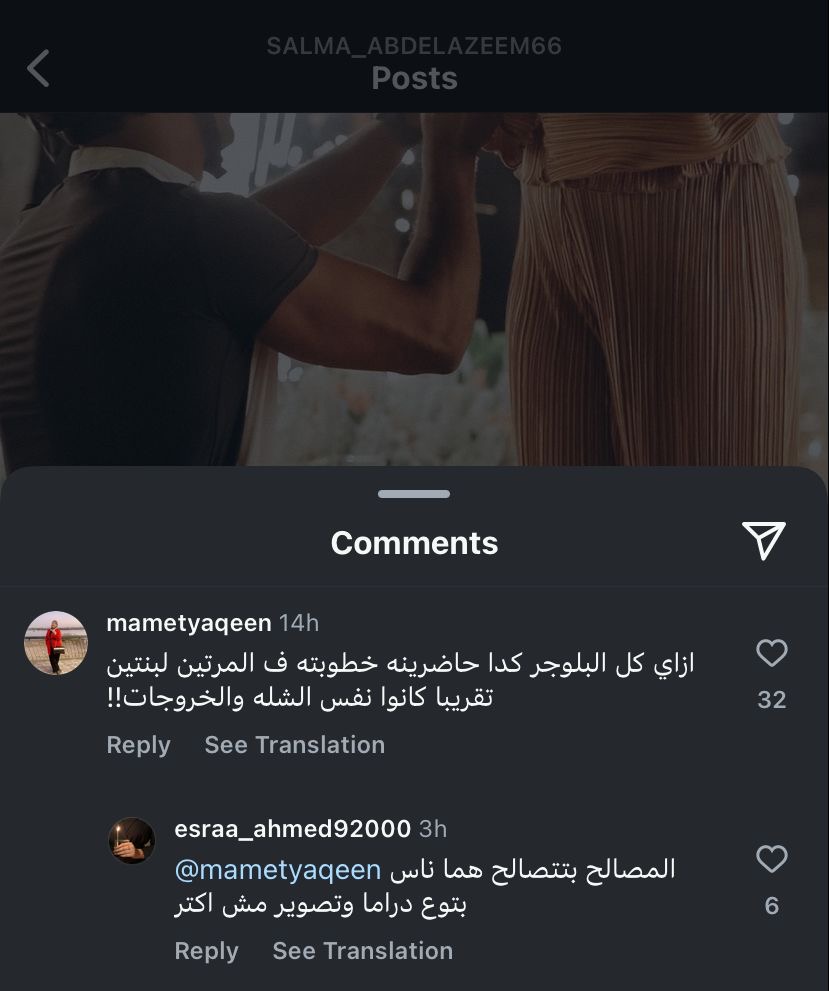The image size is (829, 991).
Task: Go back from the Posts screen
Action: [38, 68]
